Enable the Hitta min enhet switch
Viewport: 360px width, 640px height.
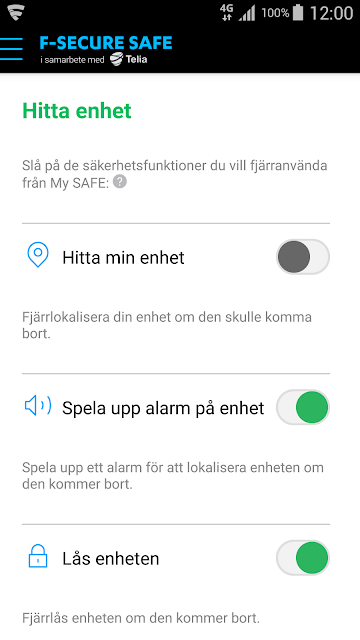click(303, 257)
